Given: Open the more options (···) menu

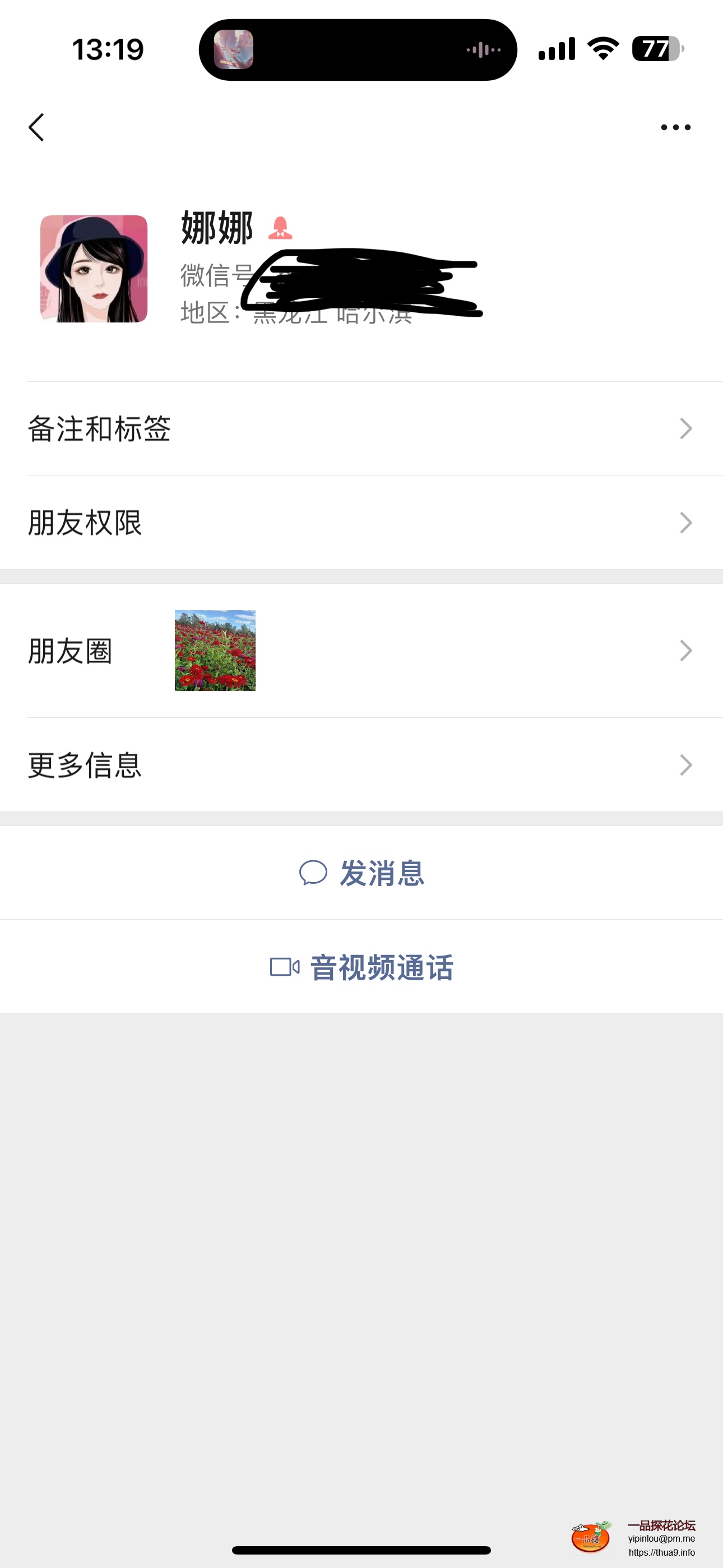Looking at the screenshot, I should pos(675,127).
